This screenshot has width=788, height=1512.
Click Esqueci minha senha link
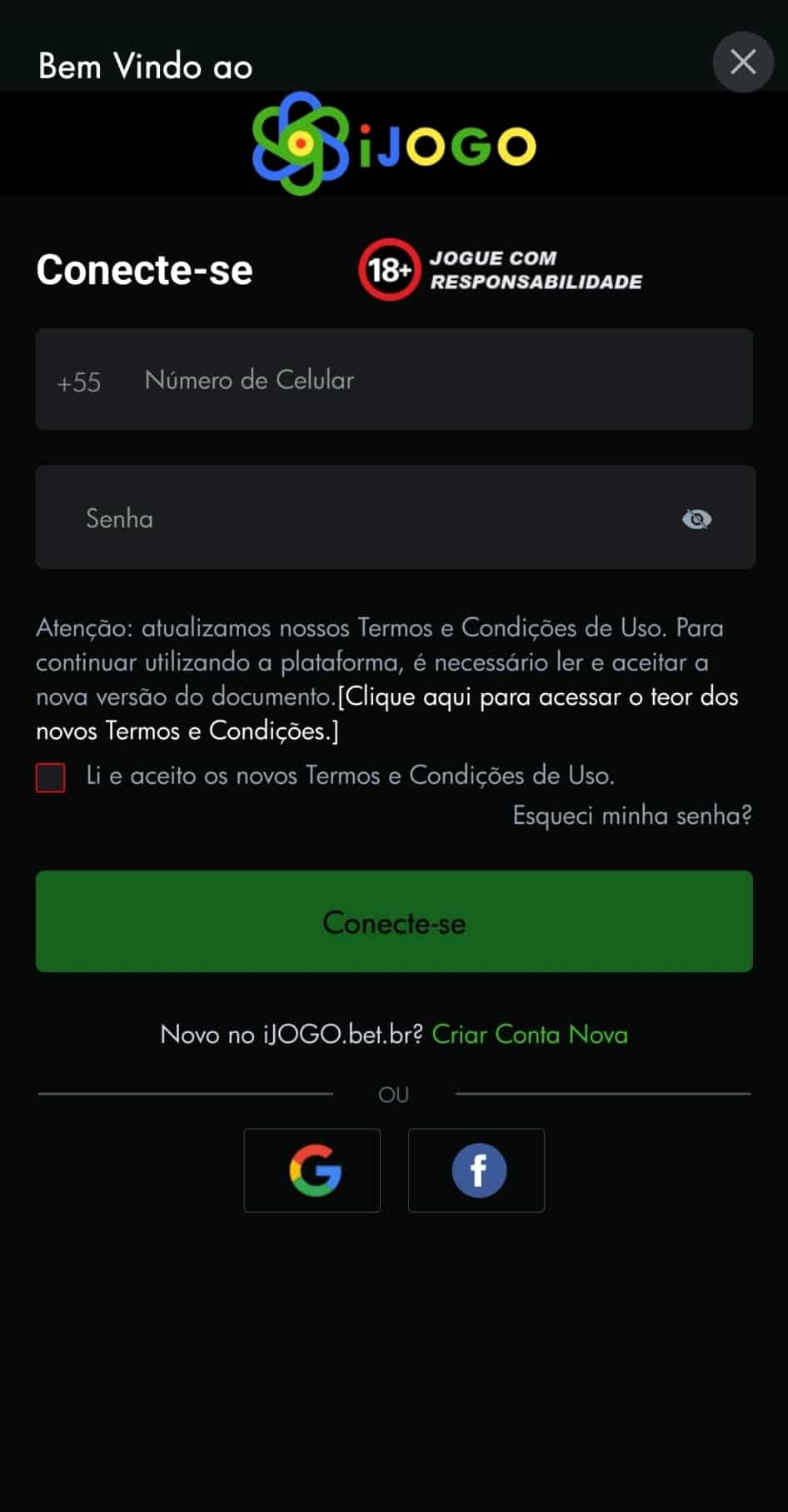(x=631, y=816)
